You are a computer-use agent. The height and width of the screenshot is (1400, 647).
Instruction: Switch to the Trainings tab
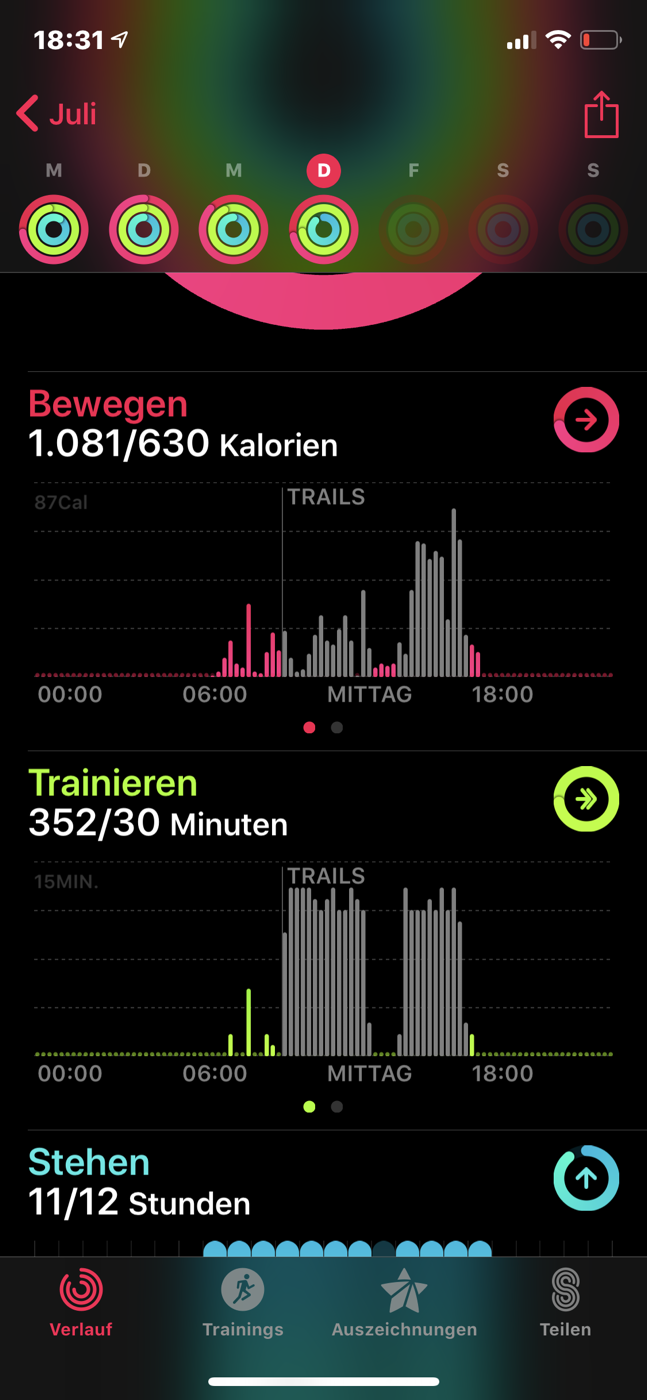(243, 1303)
